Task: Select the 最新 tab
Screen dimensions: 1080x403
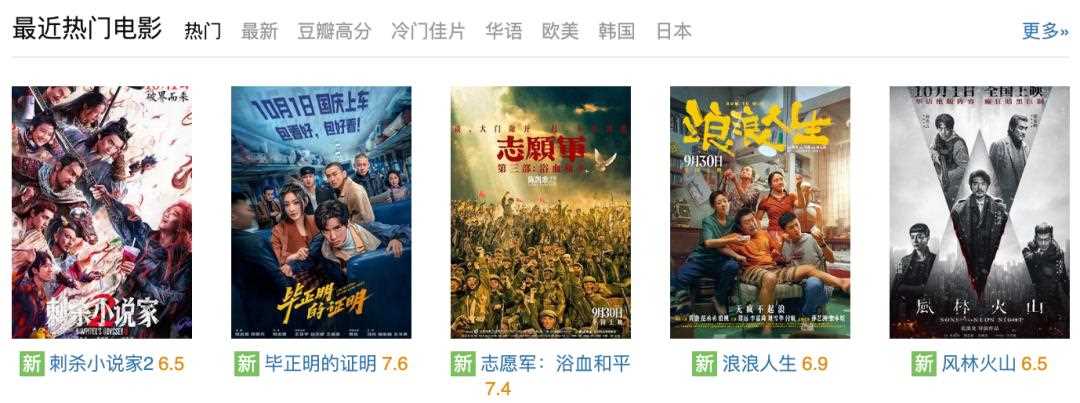Action: (x=259, y=31)
